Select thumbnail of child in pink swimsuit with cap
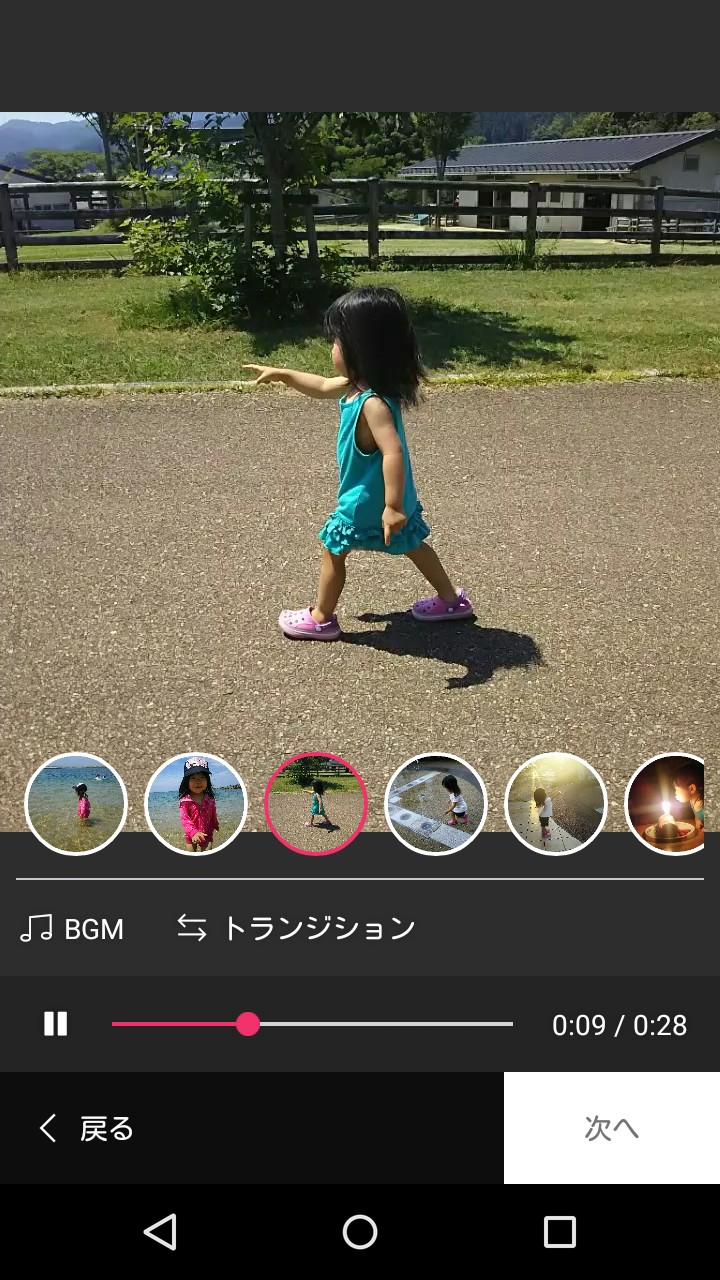Viewport: 720px width, 1280px height. (196, 804)
